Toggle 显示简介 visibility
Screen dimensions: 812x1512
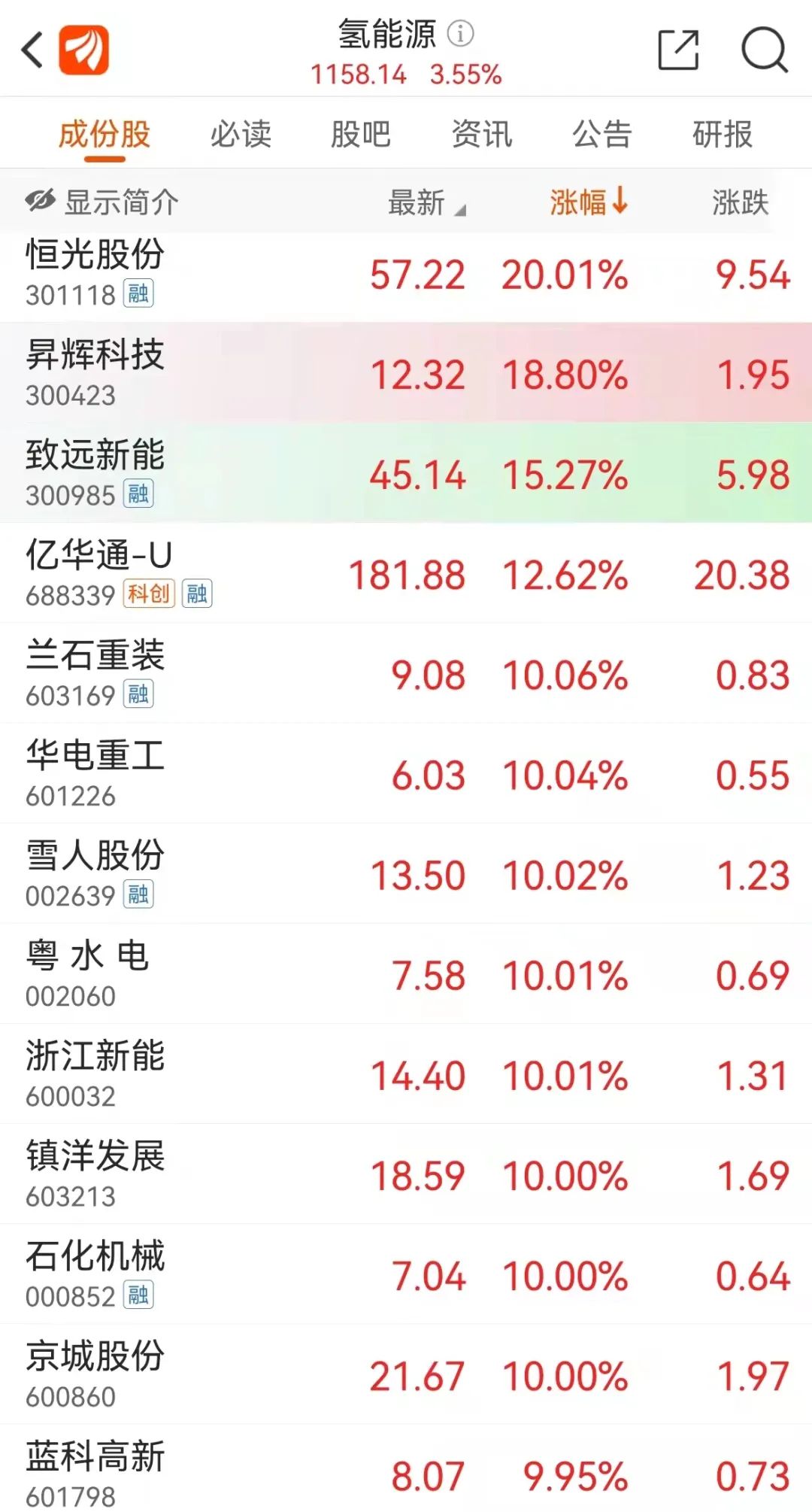pos(102,202)
